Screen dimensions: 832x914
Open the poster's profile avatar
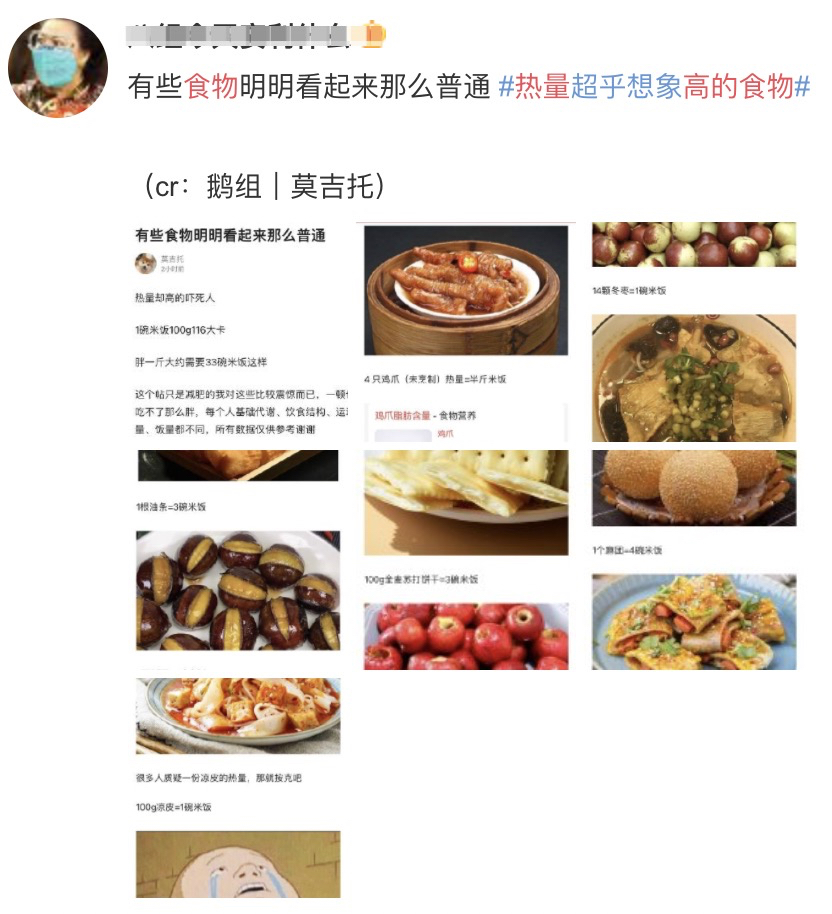tap(57, 68)
